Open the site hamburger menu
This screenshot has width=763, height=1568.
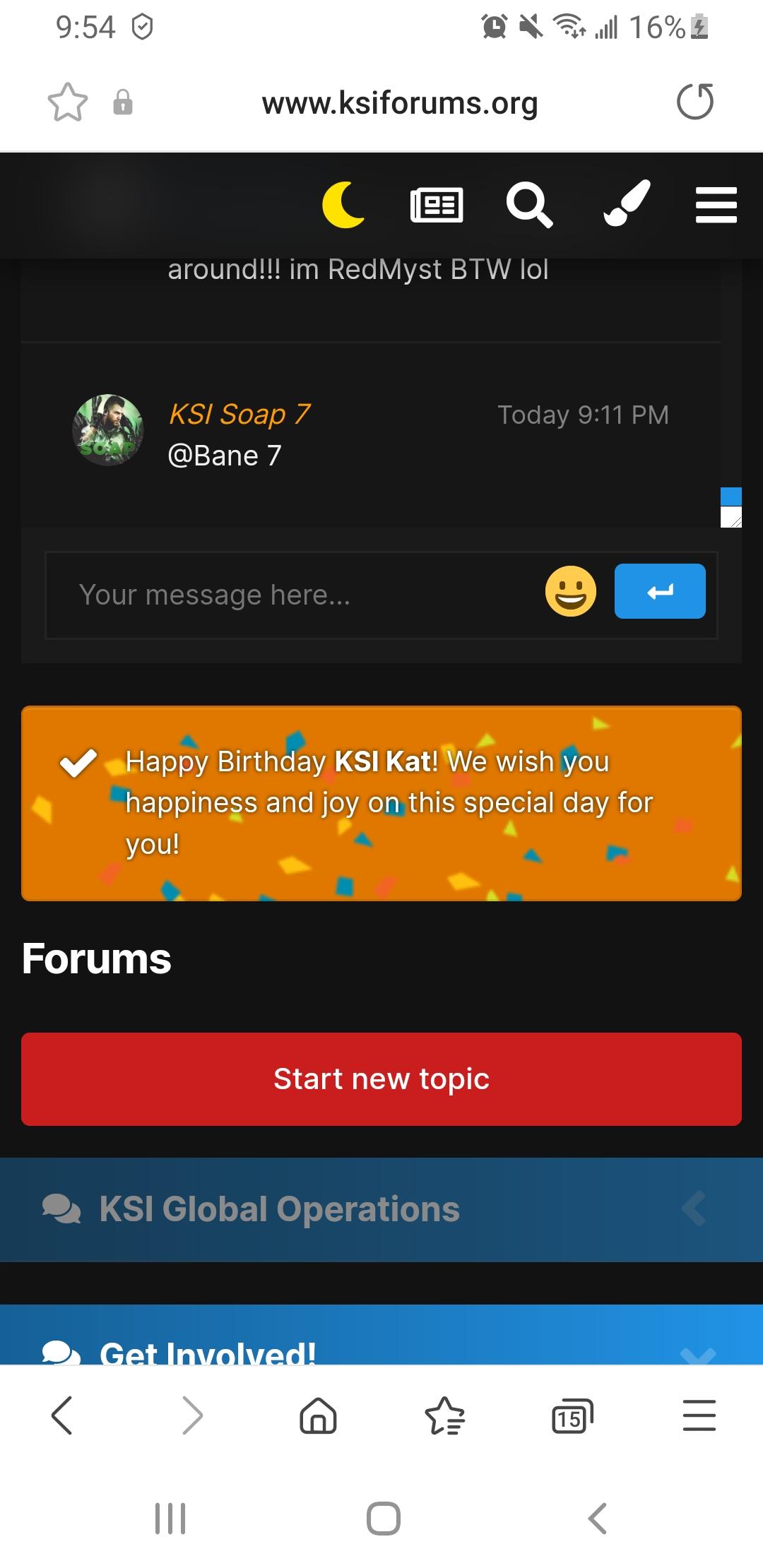(x=716, y=205)
